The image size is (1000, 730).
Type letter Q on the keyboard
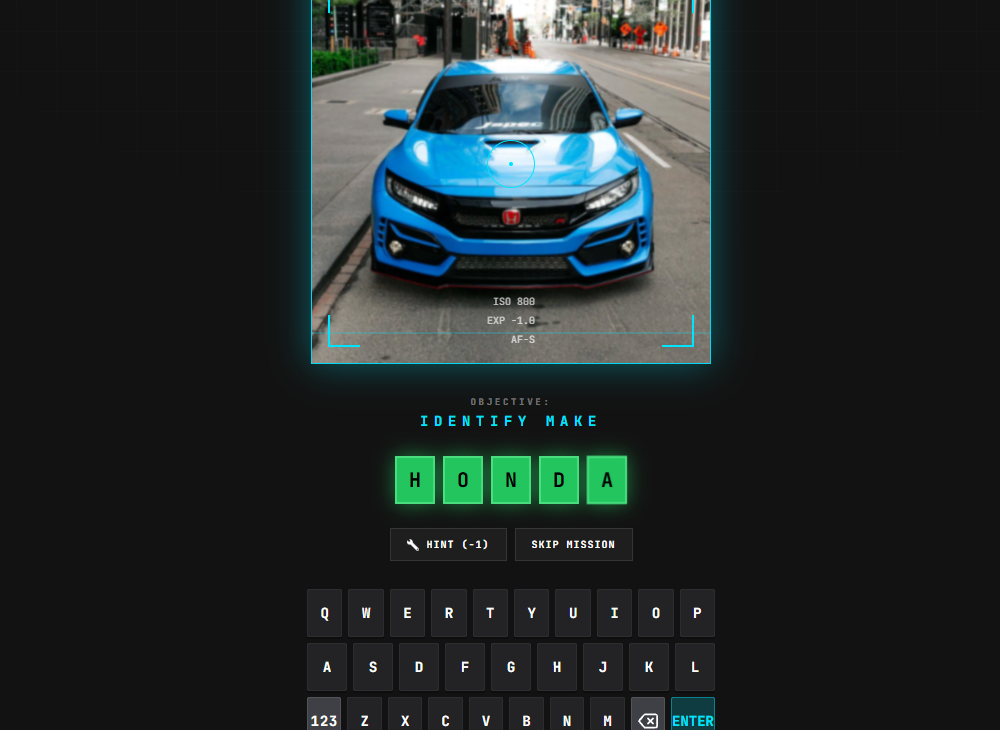325,613
